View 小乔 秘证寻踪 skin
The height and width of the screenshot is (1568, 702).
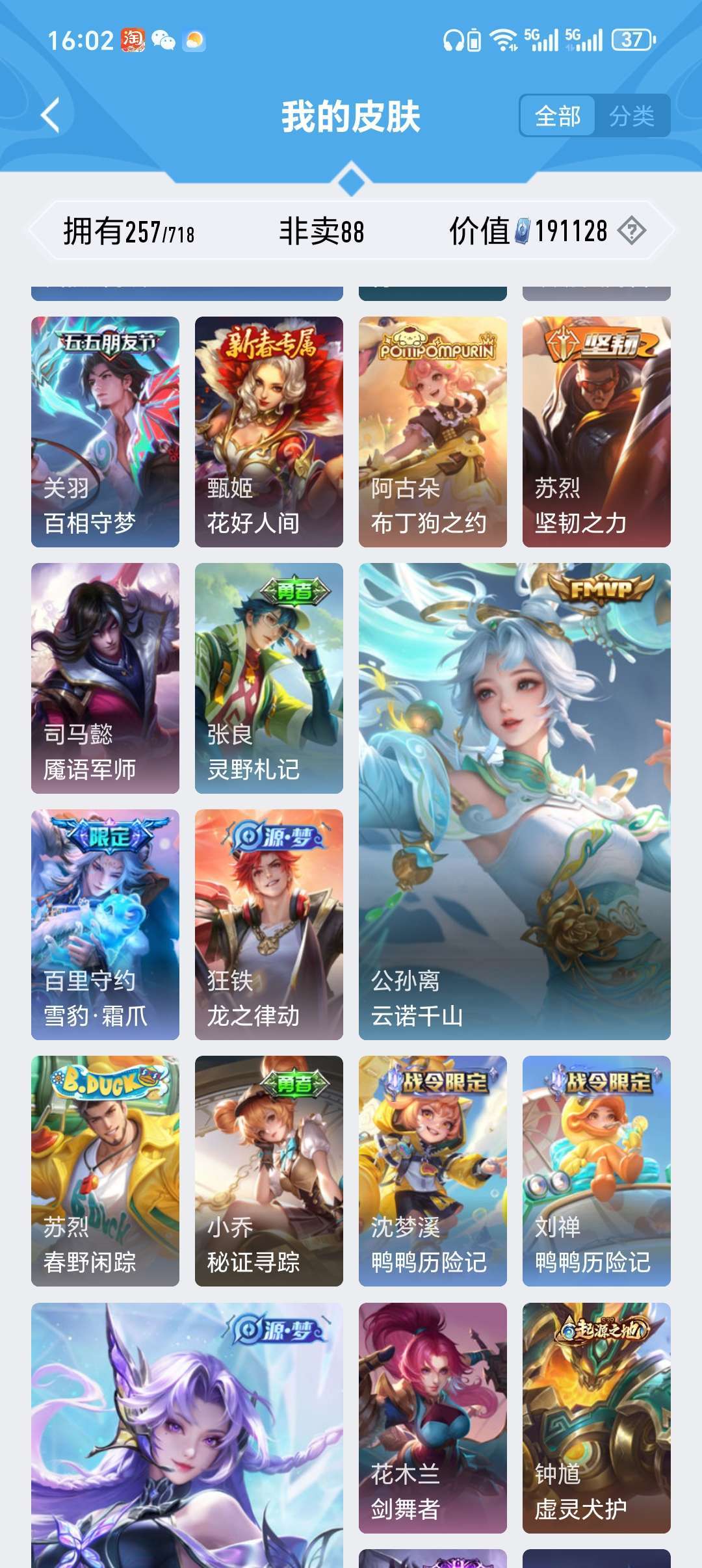tap(269, 1171)
